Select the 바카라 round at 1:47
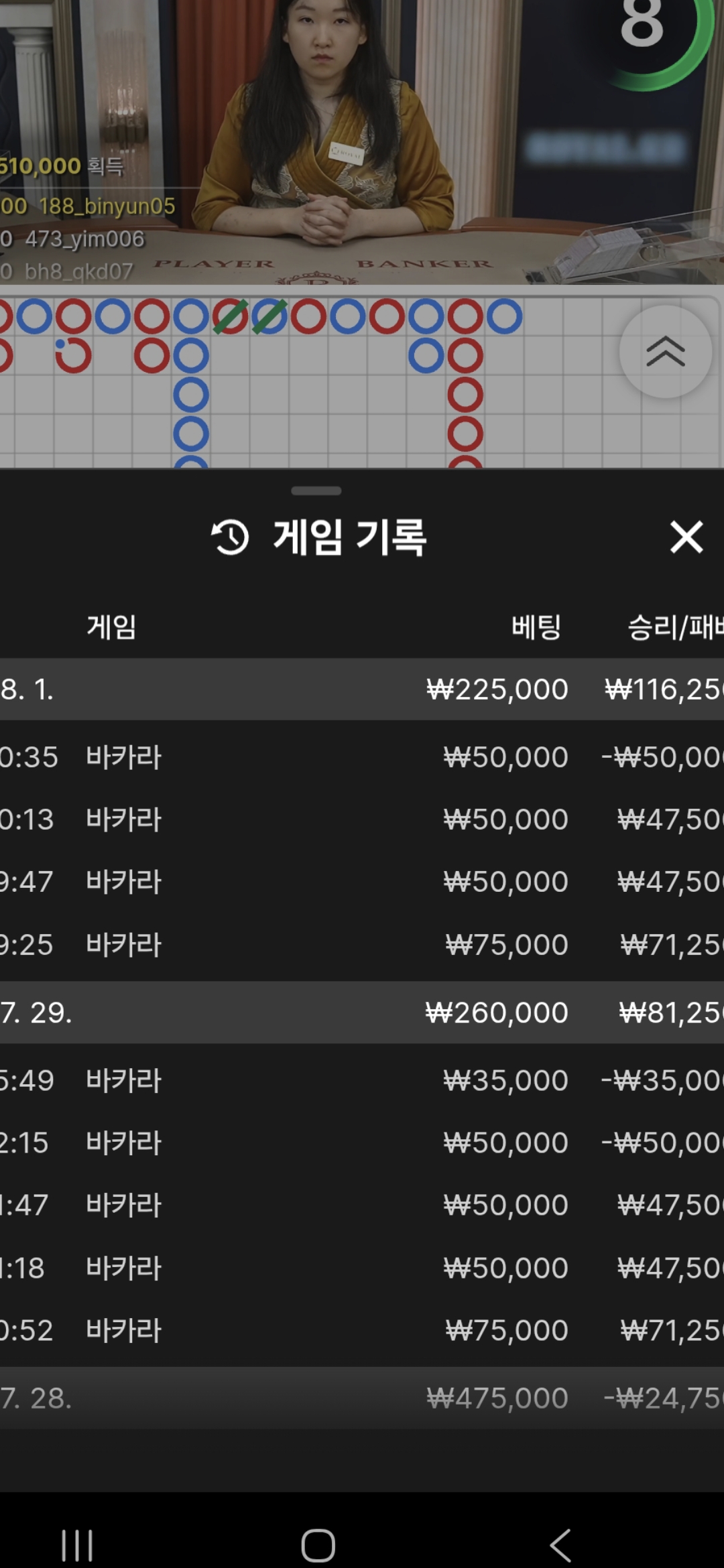The width and height of the screenshot is (724, 1568). [x=362, y=1205]
